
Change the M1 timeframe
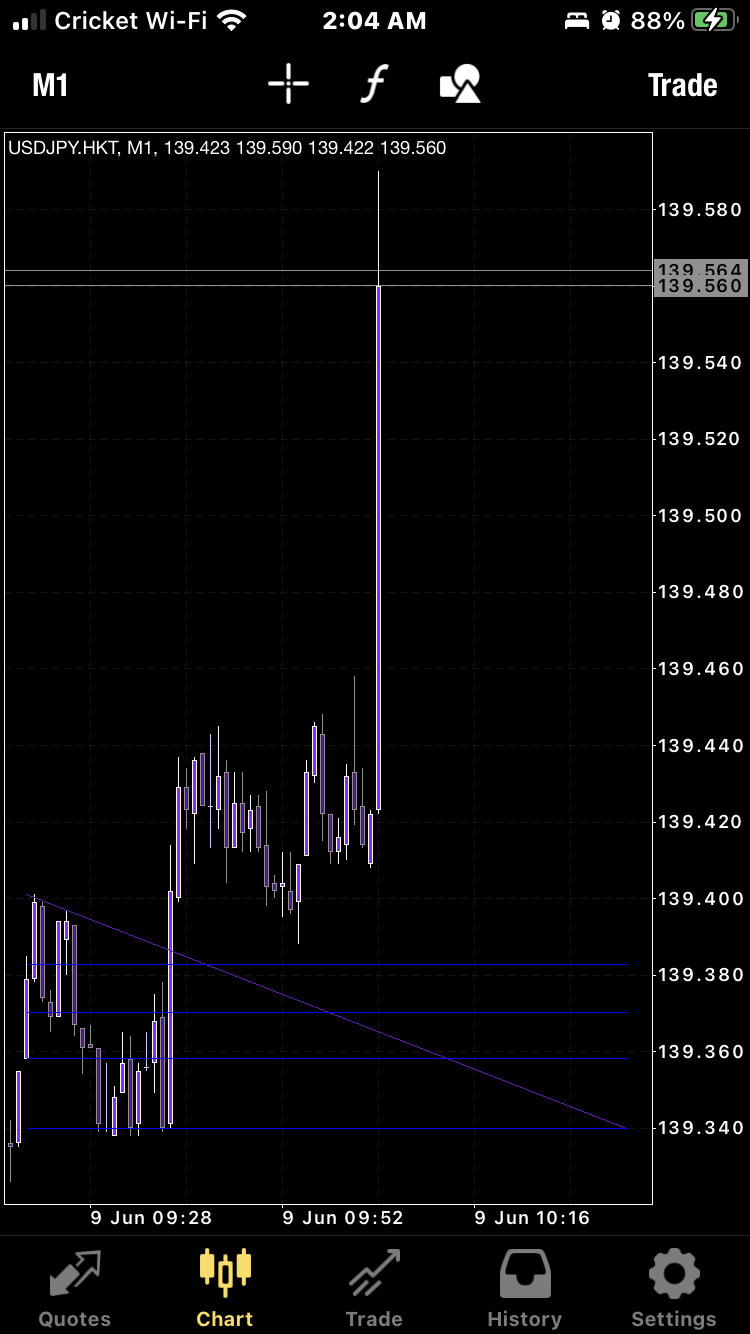50,85
